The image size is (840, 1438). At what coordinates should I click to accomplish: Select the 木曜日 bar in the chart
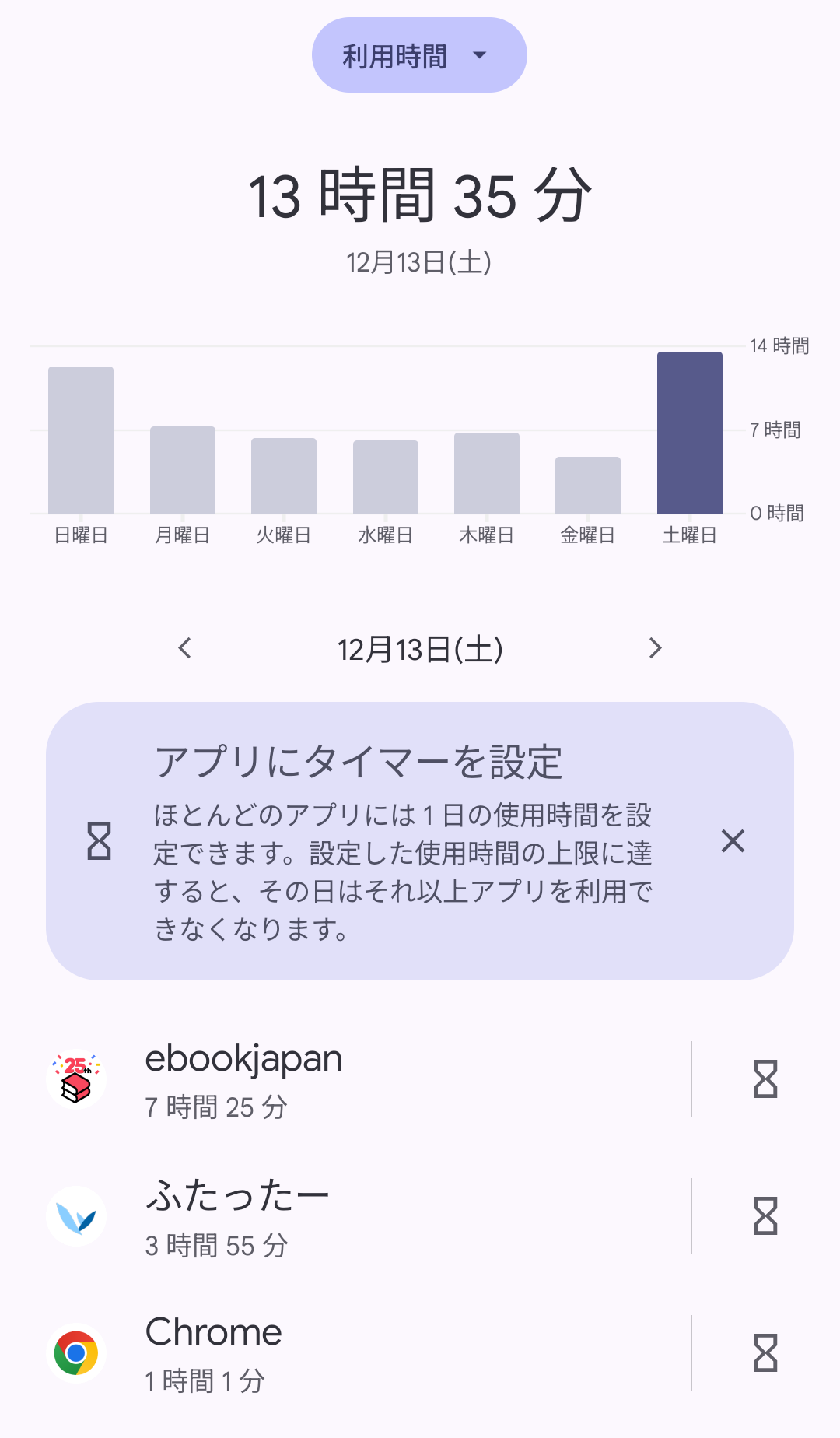[x=487, y=473]
